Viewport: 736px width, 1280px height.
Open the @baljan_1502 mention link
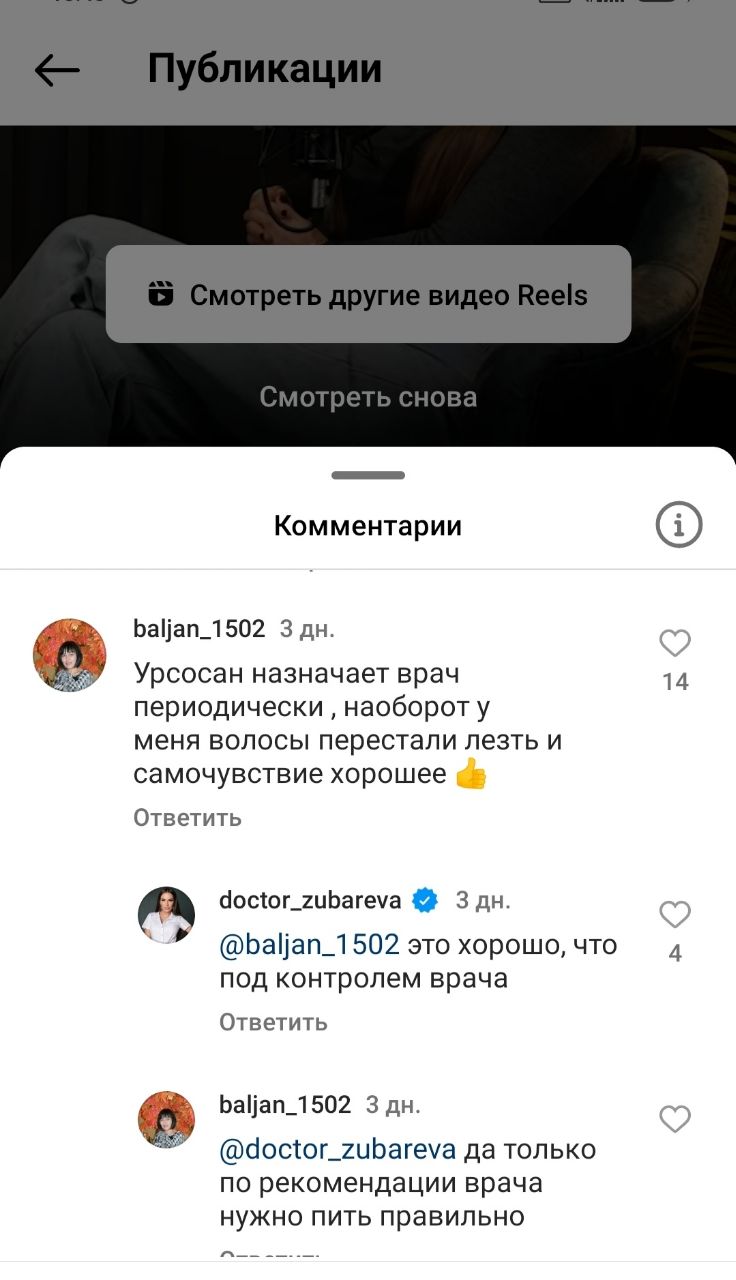pos(309,945)
